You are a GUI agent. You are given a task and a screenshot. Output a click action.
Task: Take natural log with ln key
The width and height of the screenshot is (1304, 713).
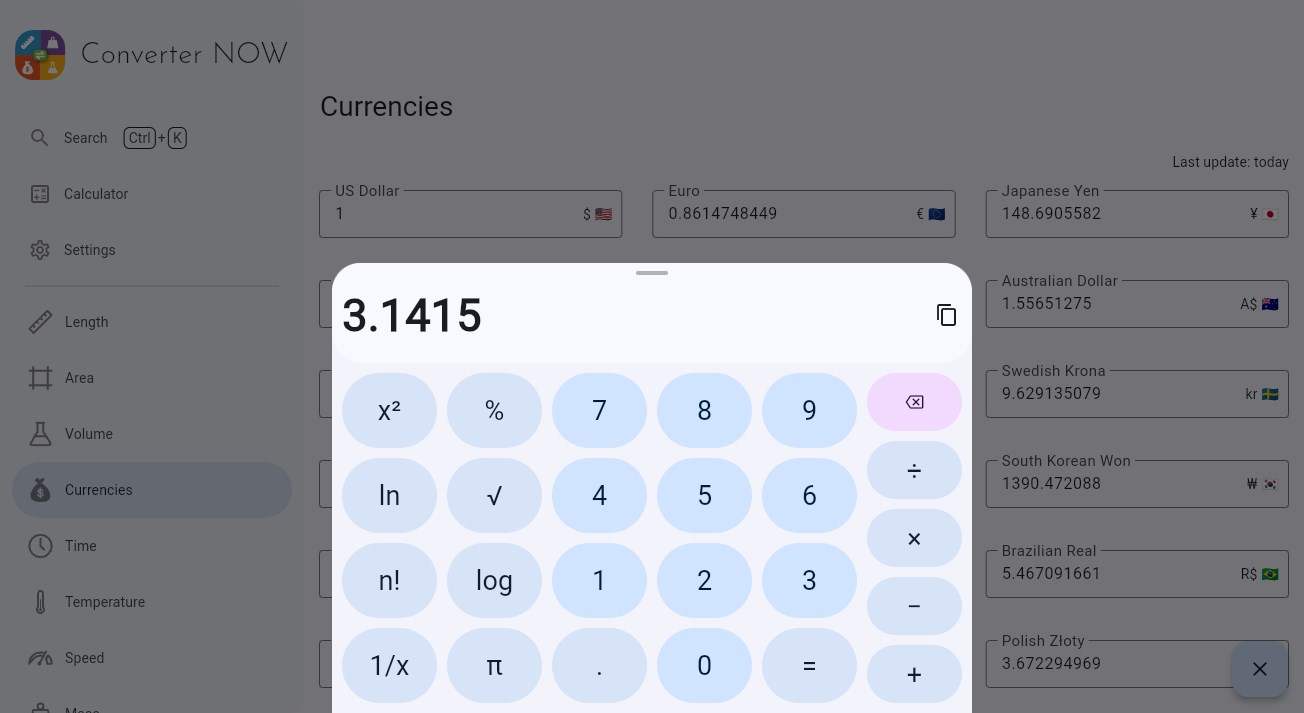pos(389,495)
